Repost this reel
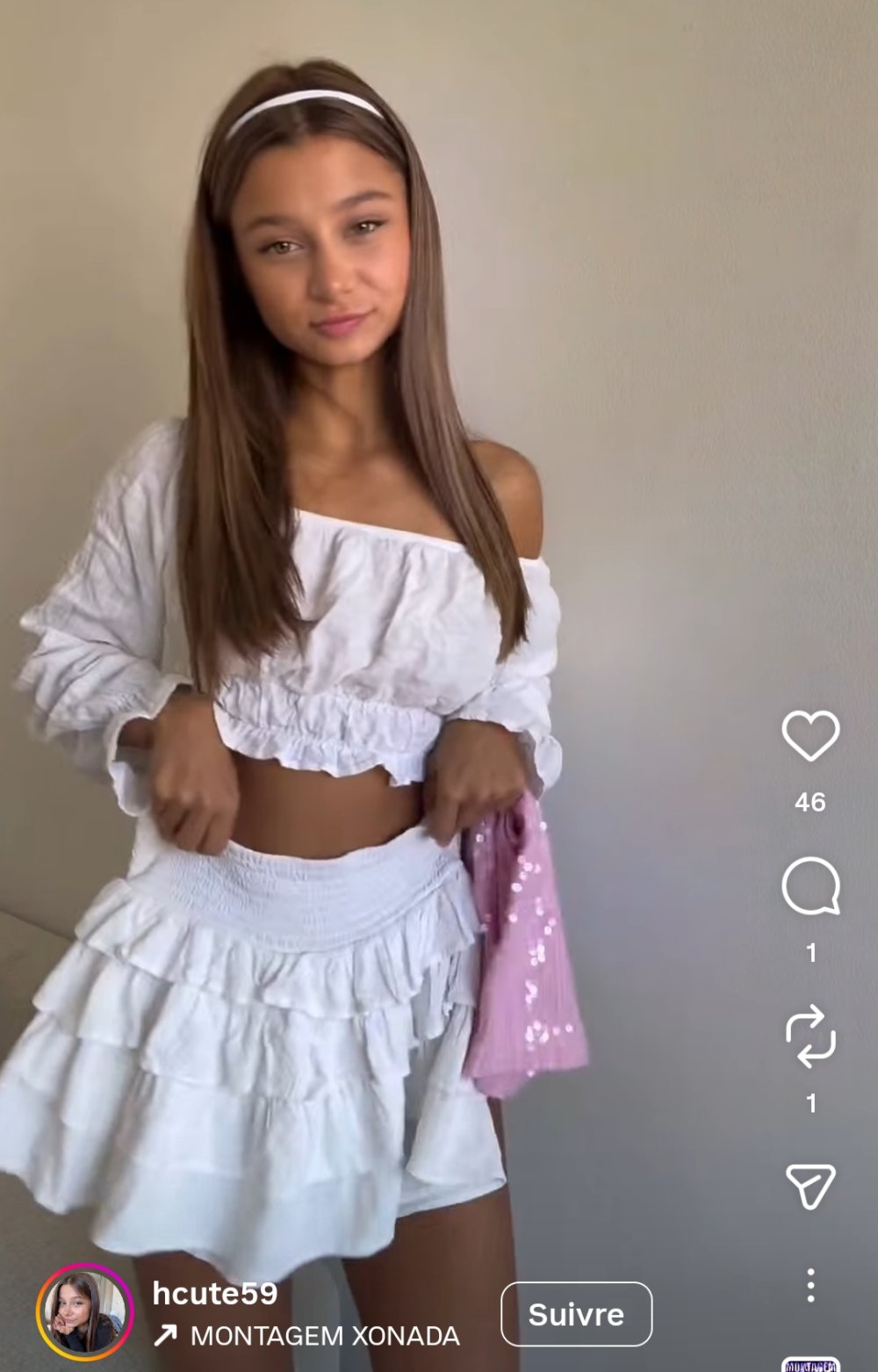 click(810, 1036)
